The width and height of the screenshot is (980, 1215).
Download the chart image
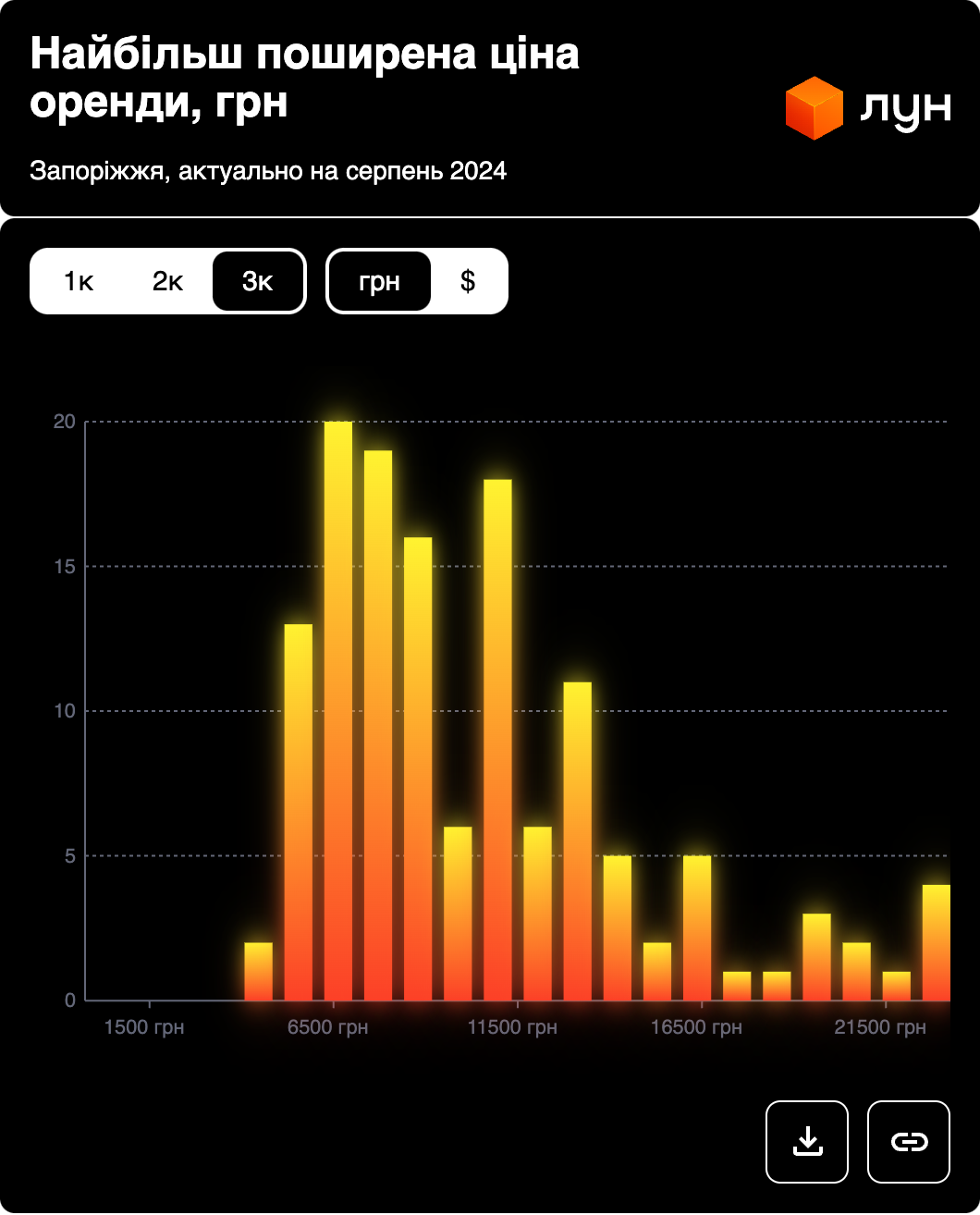[x=807, y=1141]
